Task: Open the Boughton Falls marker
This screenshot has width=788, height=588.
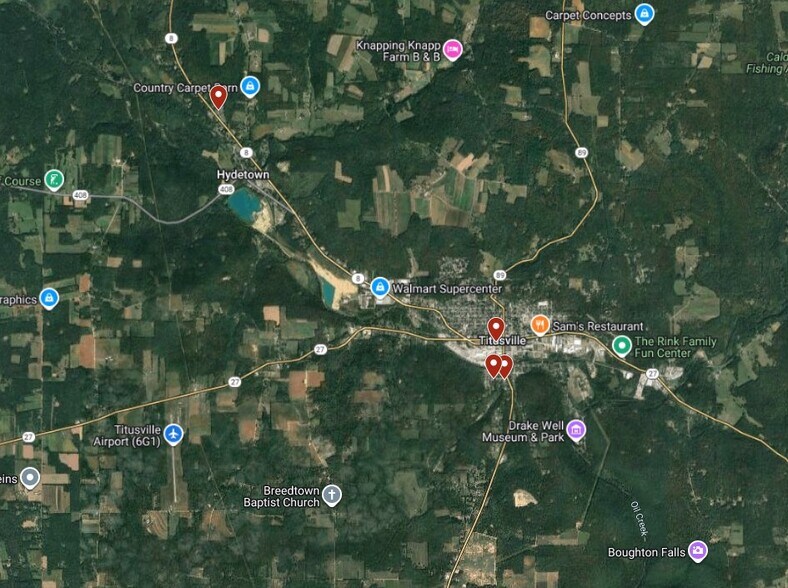Action: (698, 551)
